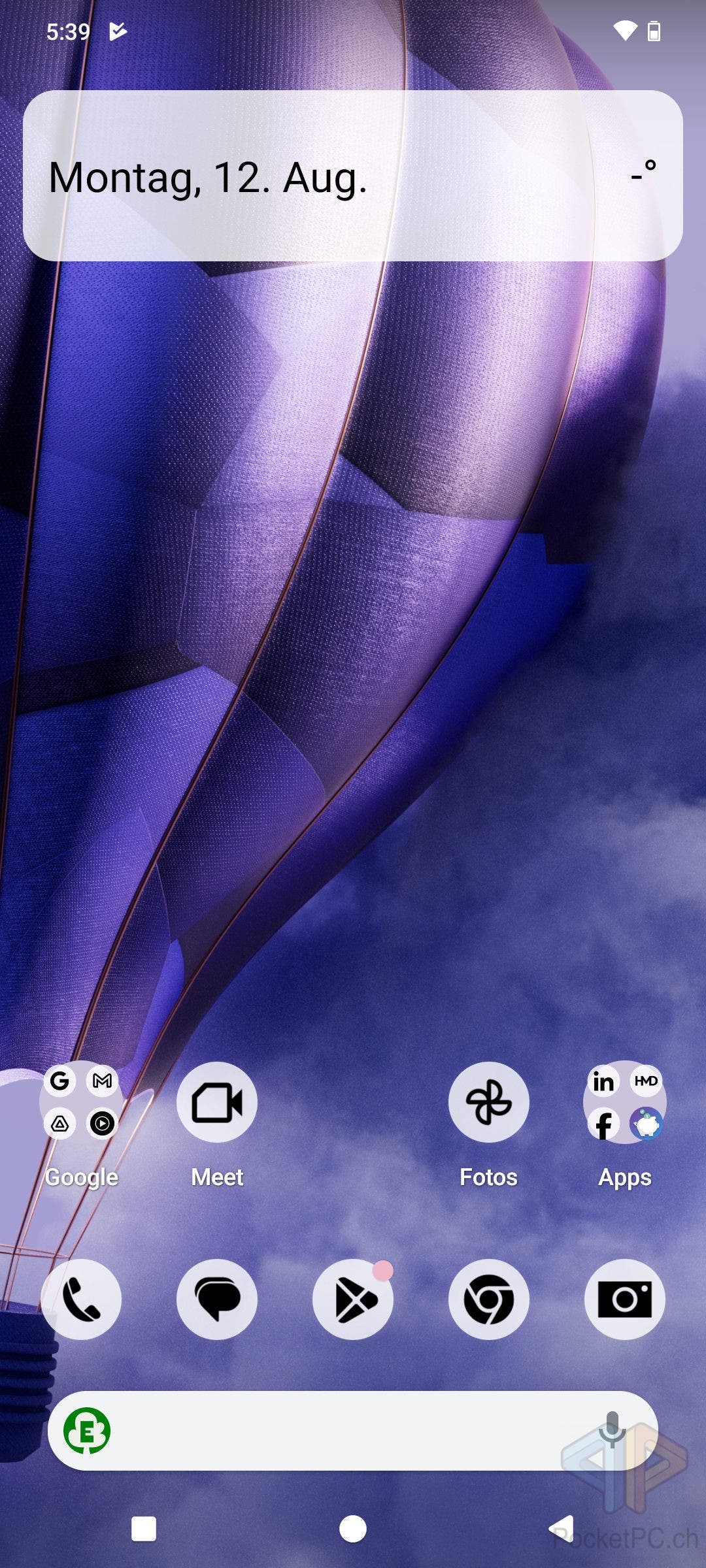706x1568 pixels.
Task: Launch the Messages app
Action: click(x=217, y=1299)
